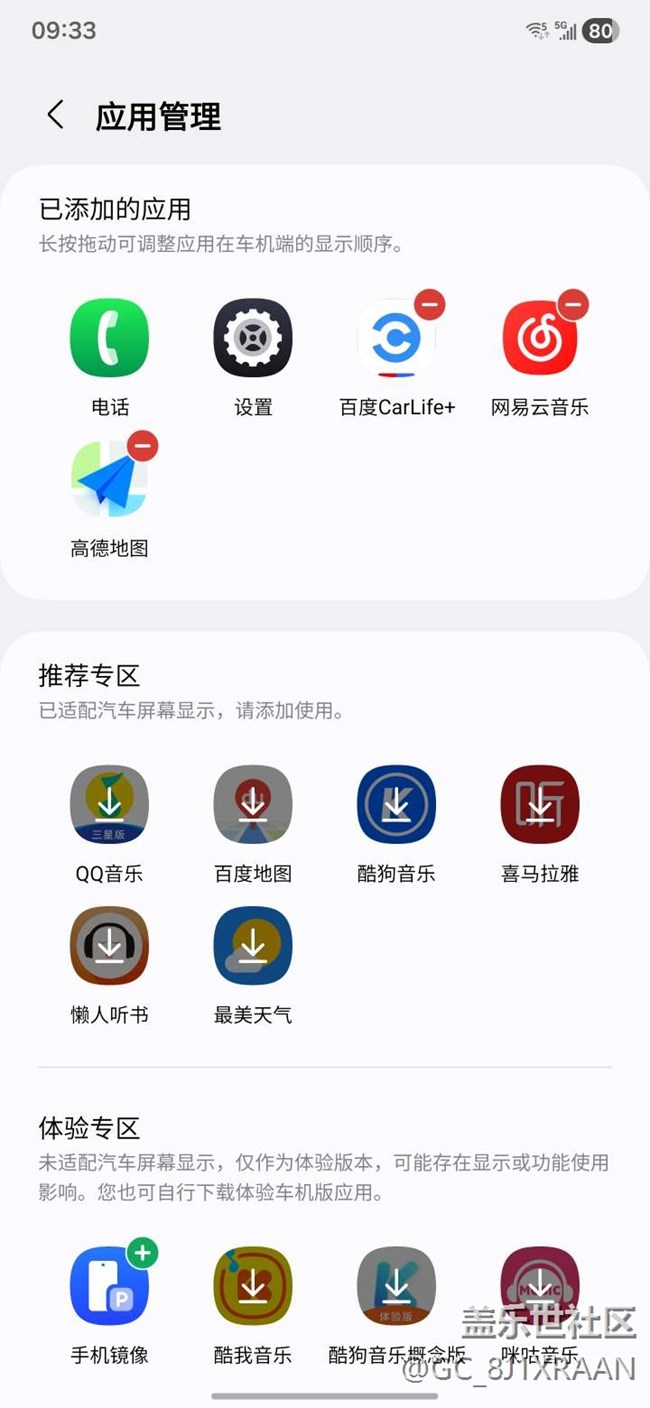Download 最美天气 from recommended apps
Image resolution: width=650 pixels, height=1408 pixels.
[253, 945]
